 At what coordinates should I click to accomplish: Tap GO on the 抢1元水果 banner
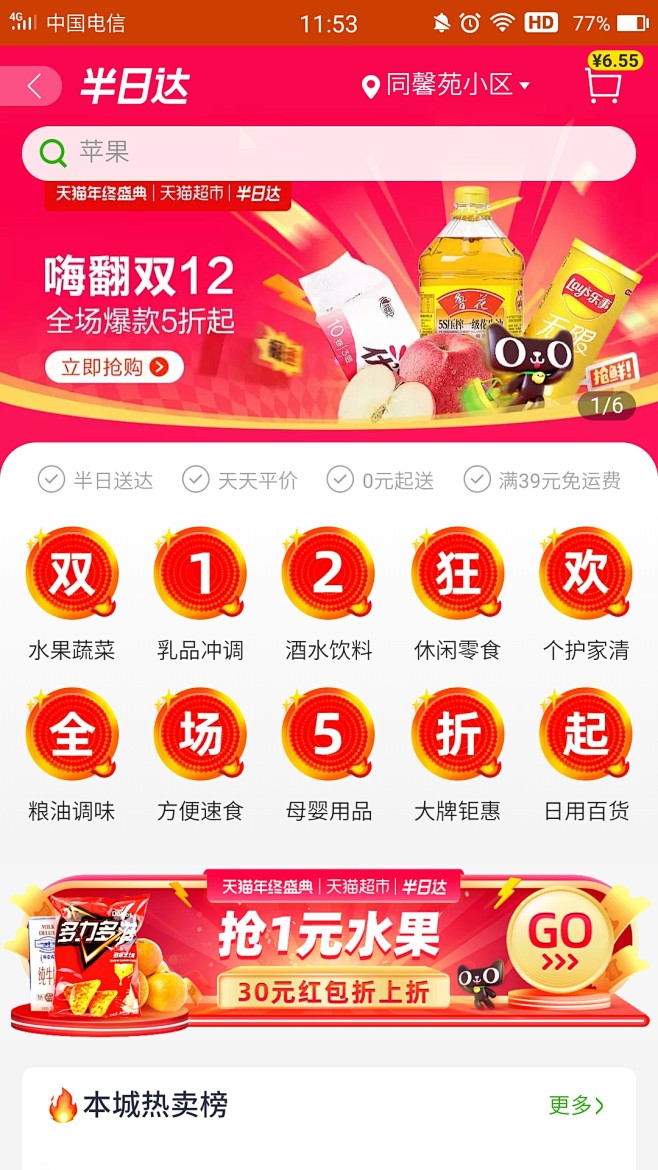click(x=560, y=938)
